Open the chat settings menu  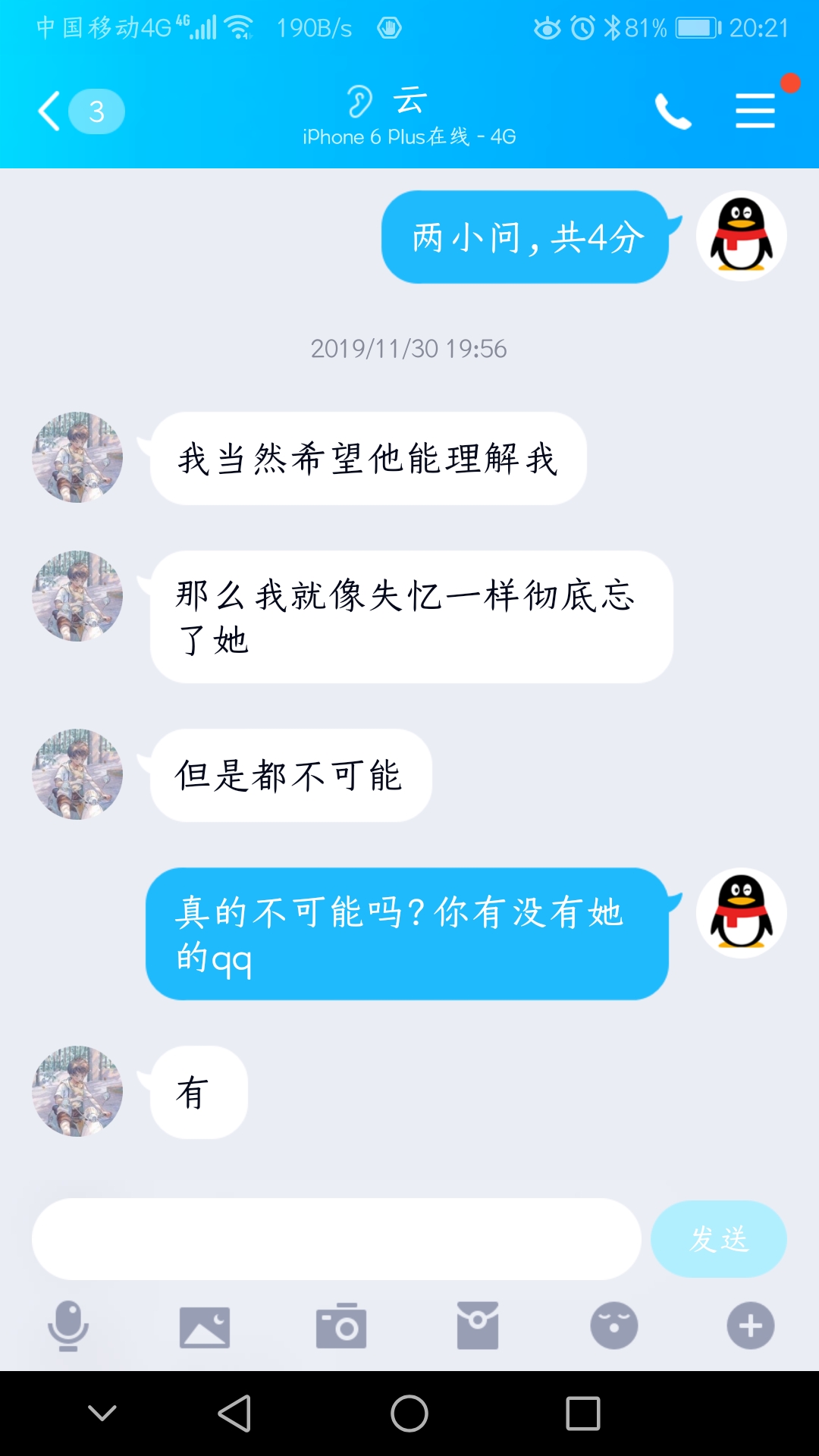click(x=755, y=111)
